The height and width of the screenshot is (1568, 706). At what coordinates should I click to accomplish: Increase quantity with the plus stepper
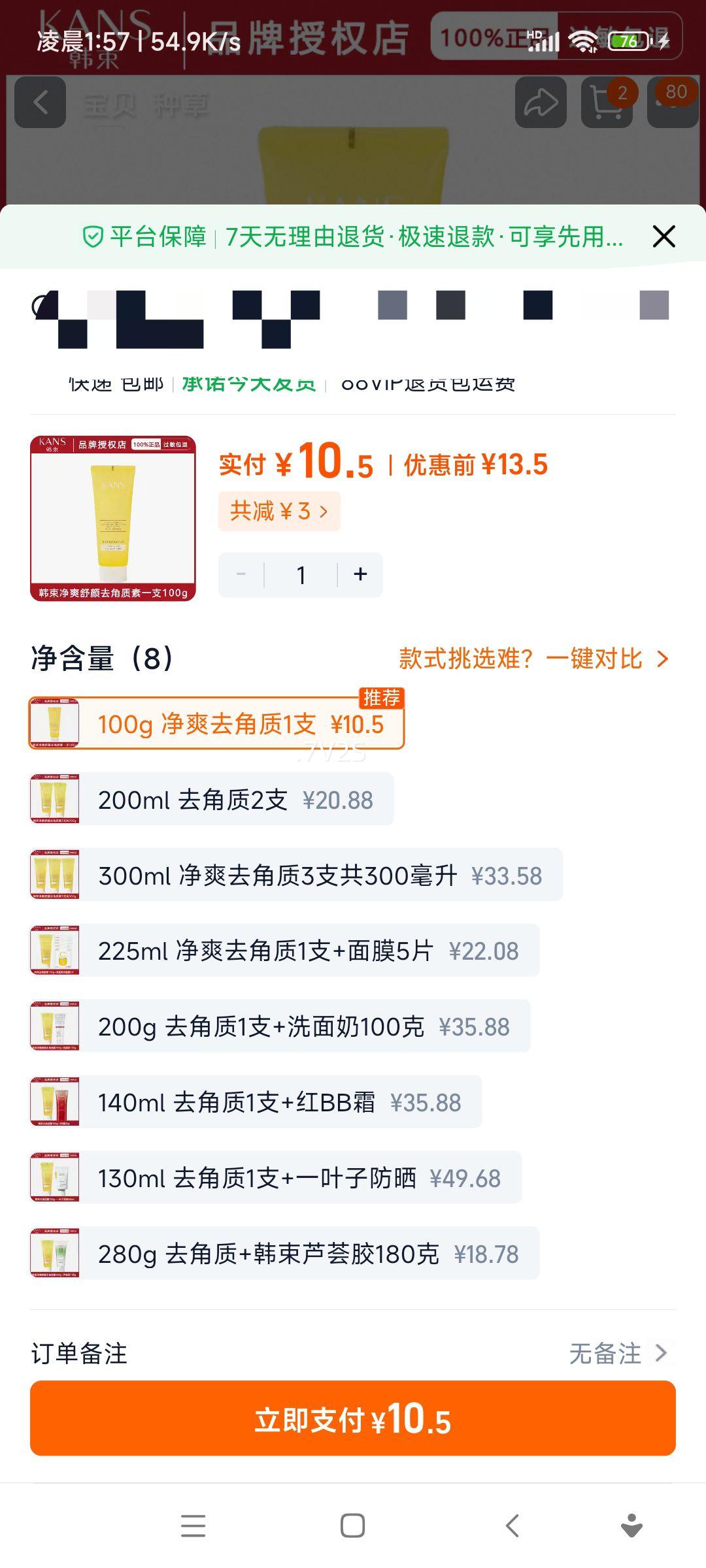point(360,574)
